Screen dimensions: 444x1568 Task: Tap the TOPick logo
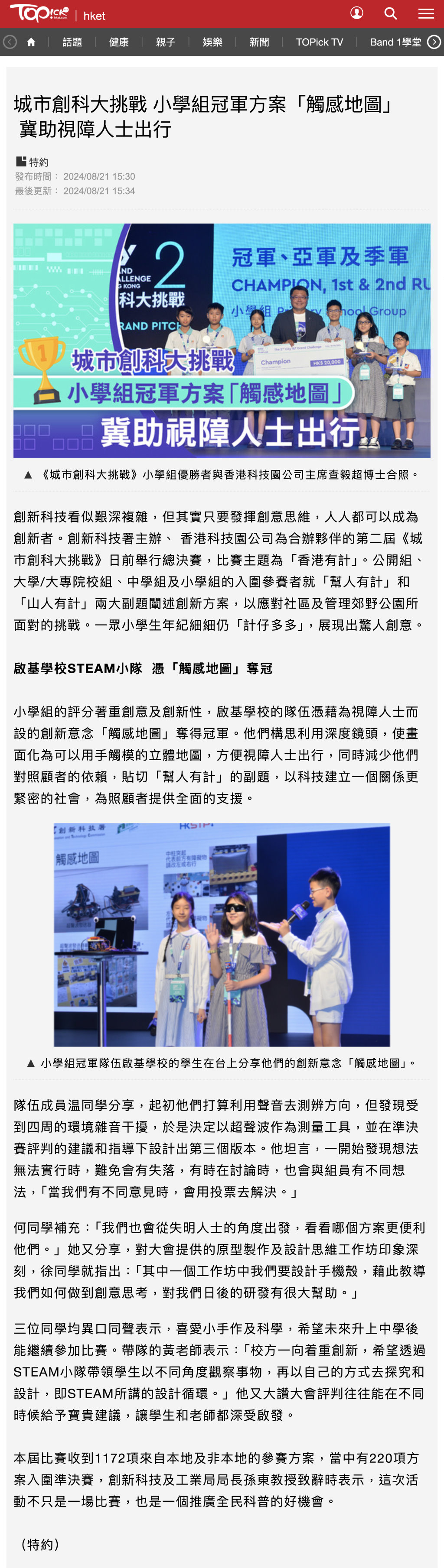click(x=39, y=13)
